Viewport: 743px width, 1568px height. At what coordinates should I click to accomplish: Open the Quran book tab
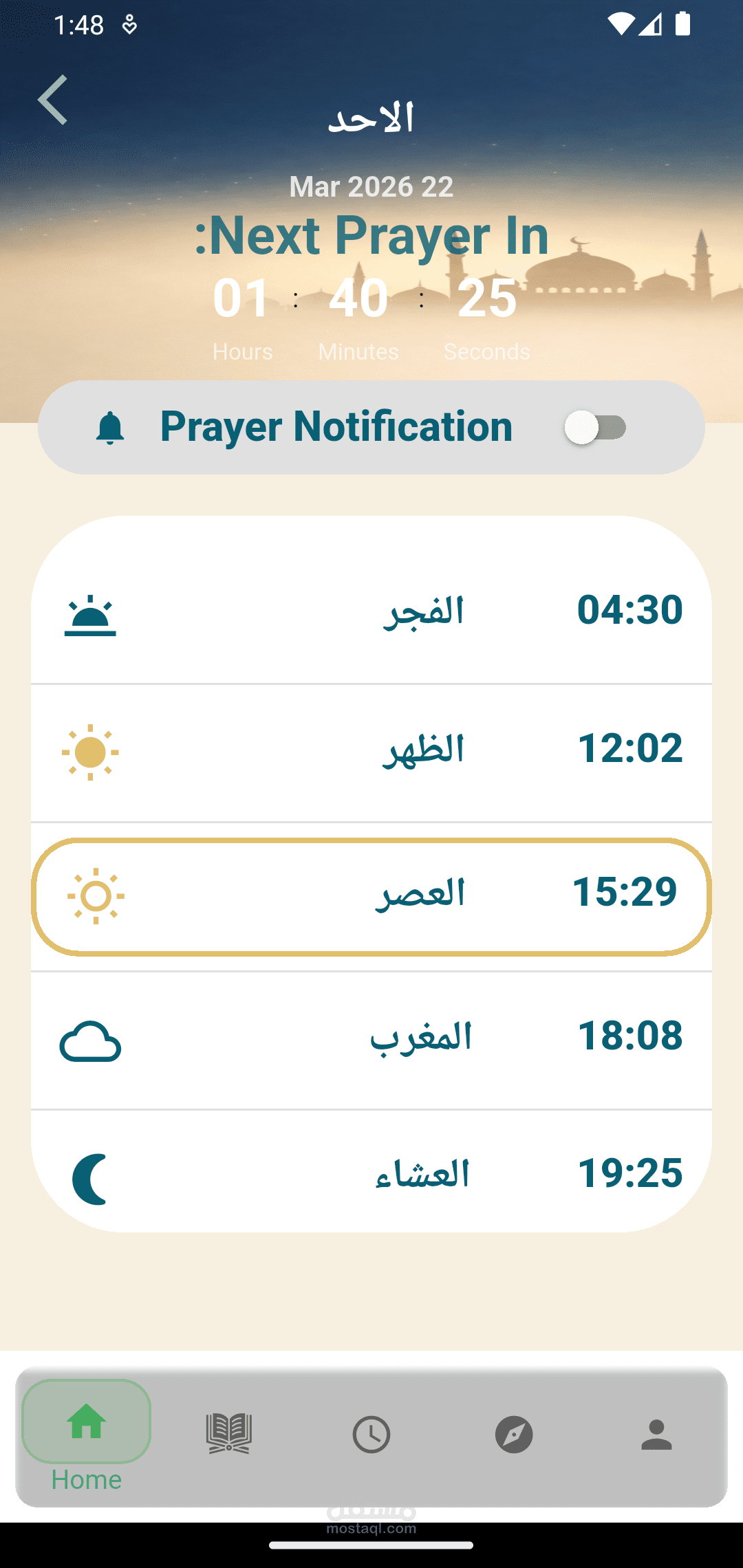pos(229,1435)
